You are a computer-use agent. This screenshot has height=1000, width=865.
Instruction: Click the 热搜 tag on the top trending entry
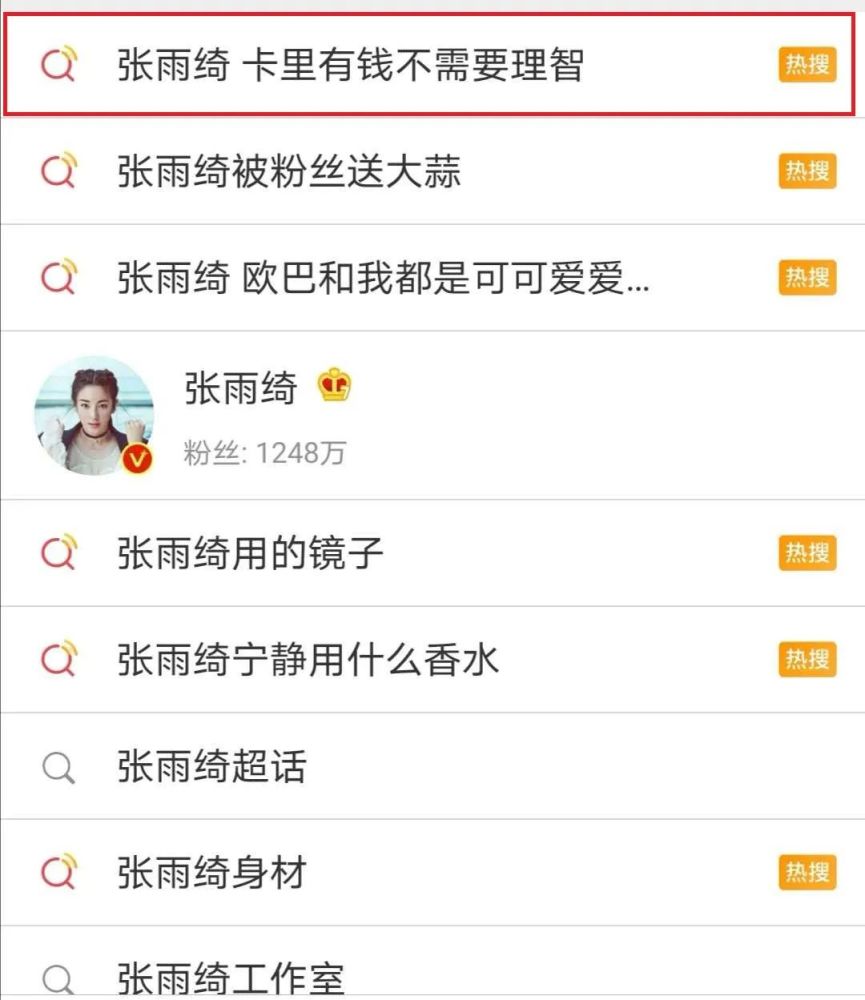click(x=806, y=63)
